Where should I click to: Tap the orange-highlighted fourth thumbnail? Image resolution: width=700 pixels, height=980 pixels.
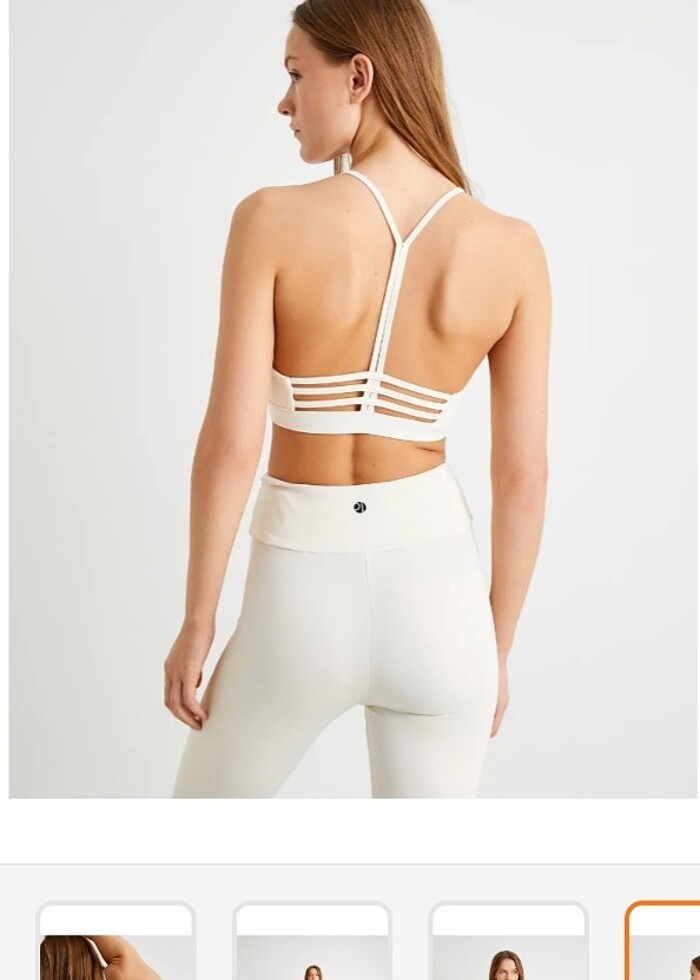[x=664, y=944]
